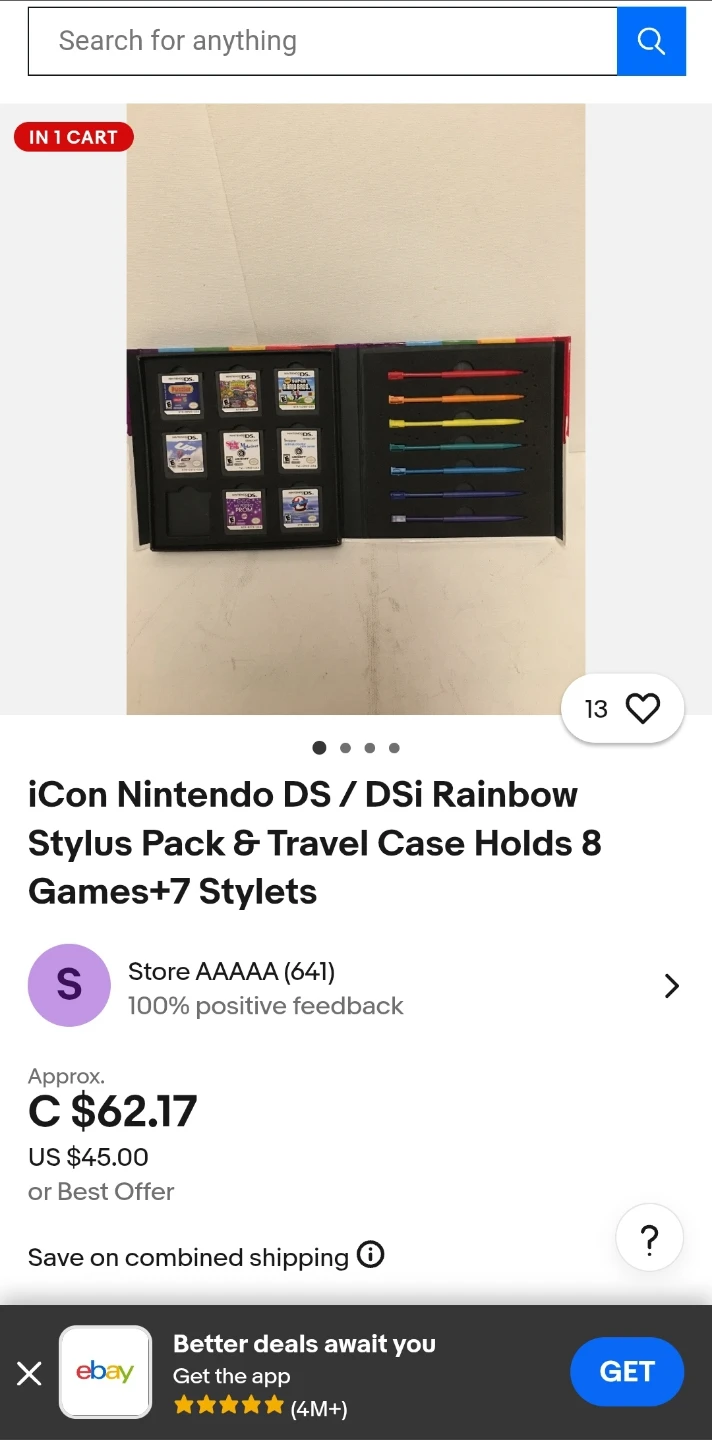Open the help question mark button
Image resolution: width=712 pixels, height=1440 pixels.
pos(650,1238)
